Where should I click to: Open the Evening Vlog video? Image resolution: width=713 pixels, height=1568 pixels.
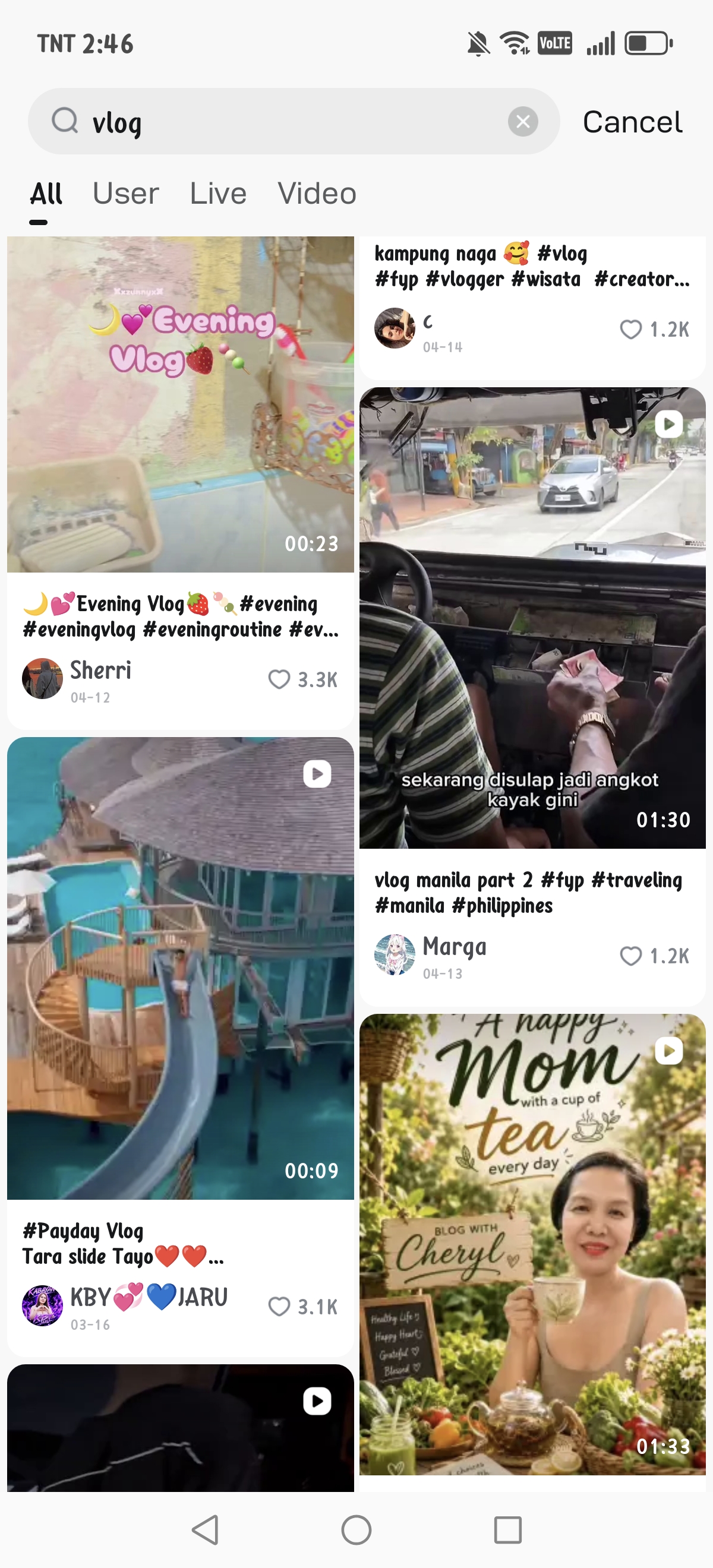(180, 404)
